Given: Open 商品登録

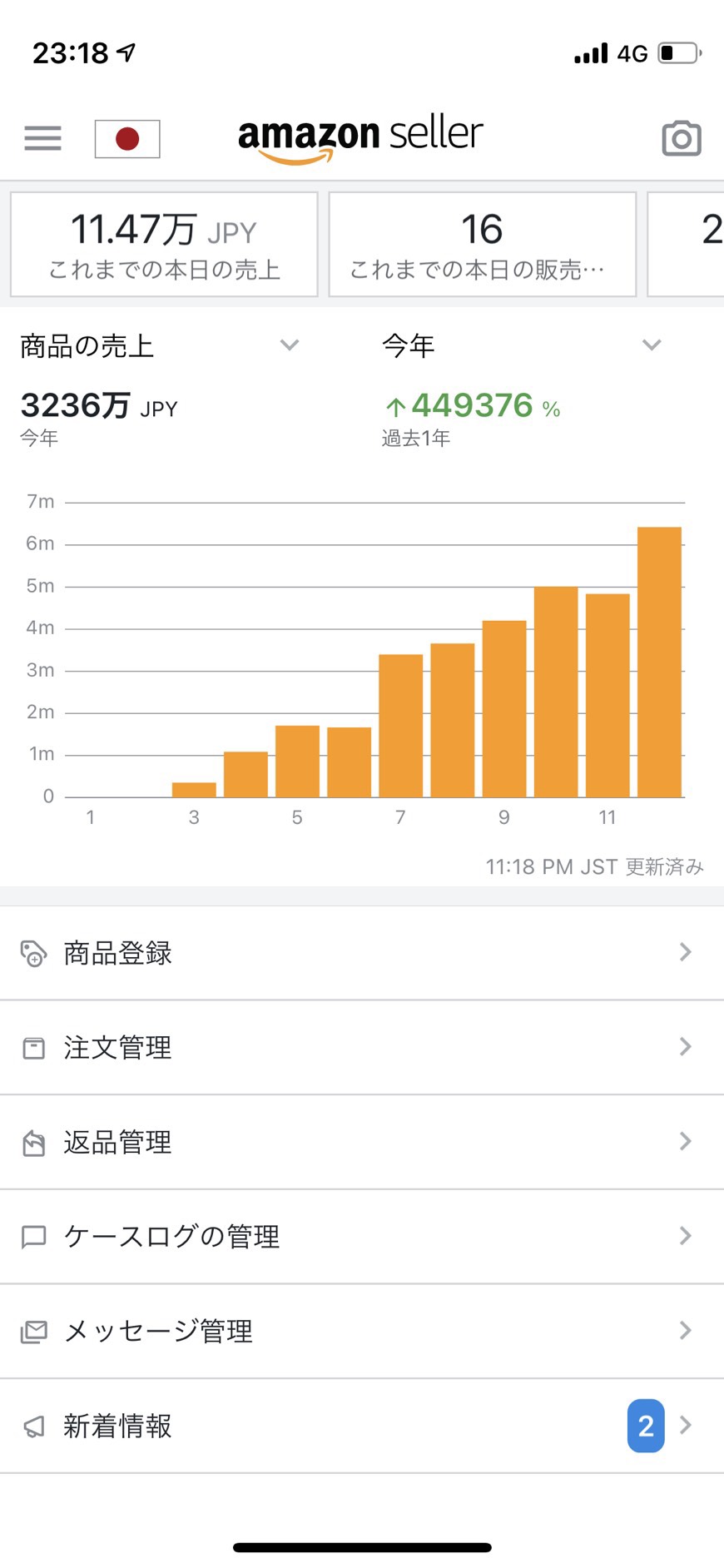Looking at the screenshot, I should click(x=362, y=953).
